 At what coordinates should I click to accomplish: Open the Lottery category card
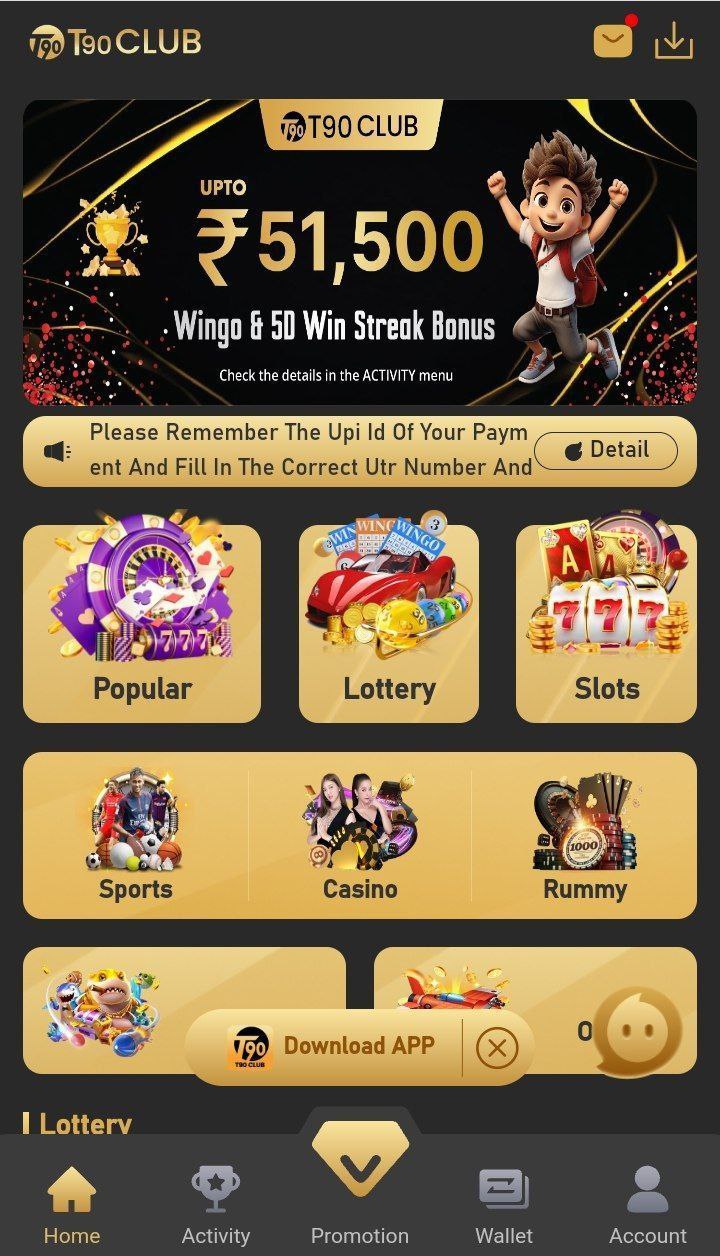[x=389, y=623]
